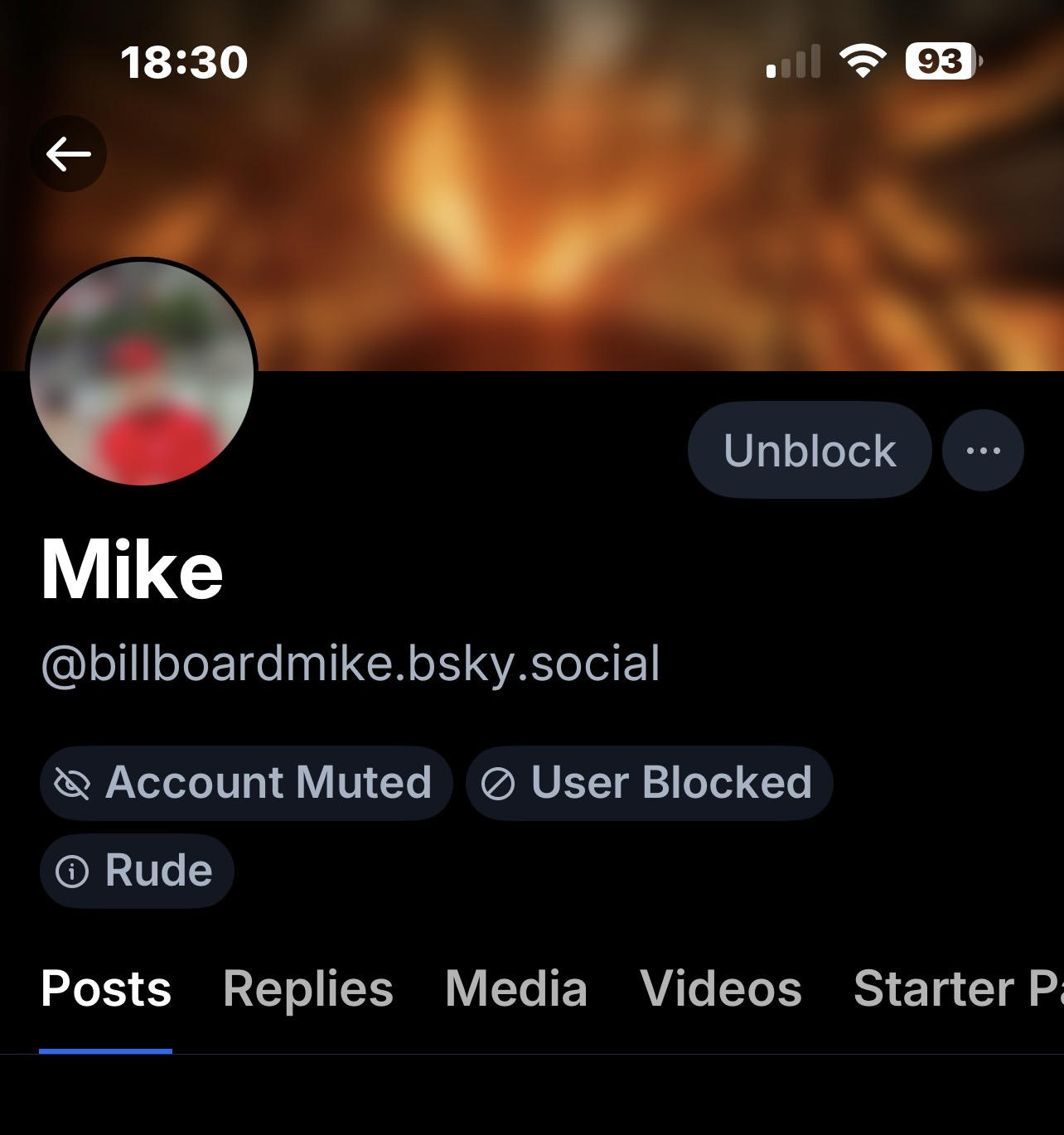Image resolution: width=1064 pixels, height=1135 pixels.
Task: Switch to the Posts tab
Action: point(106,989)
